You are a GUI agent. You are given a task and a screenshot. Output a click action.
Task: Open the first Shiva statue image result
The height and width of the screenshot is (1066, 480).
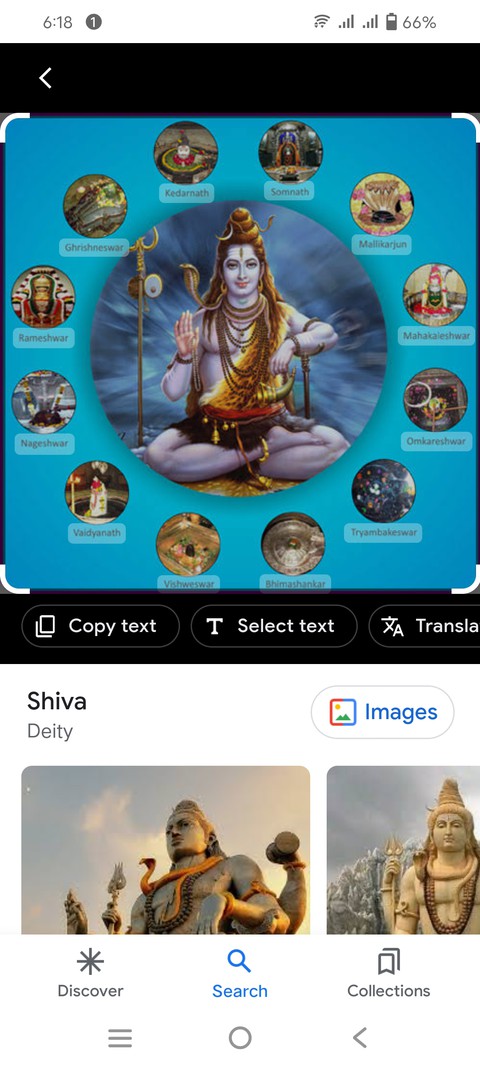pyautogui.click(x=165, y=850)
